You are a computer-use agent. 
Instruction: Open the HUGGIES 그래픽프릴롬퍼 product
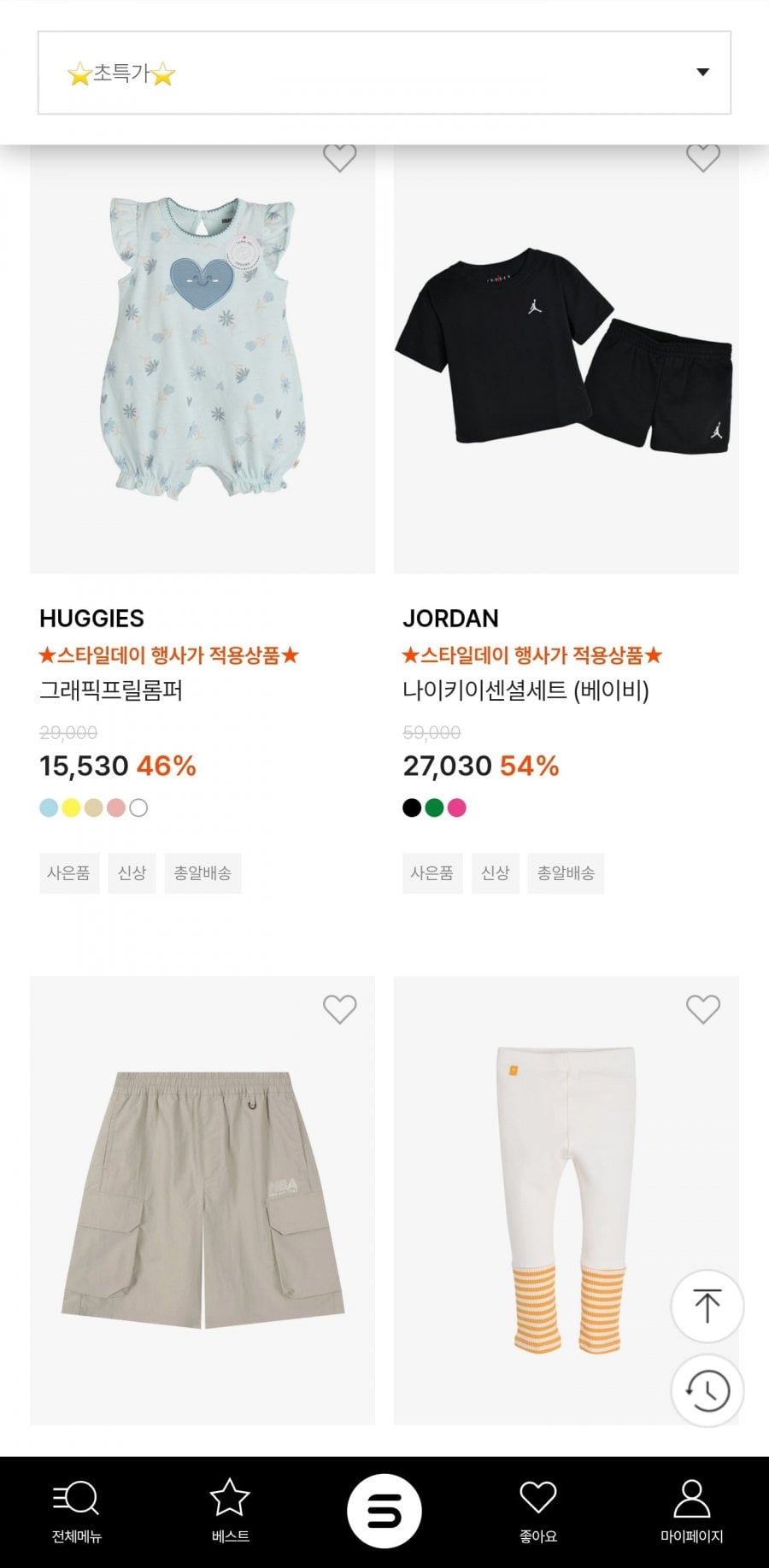(203, 359)
